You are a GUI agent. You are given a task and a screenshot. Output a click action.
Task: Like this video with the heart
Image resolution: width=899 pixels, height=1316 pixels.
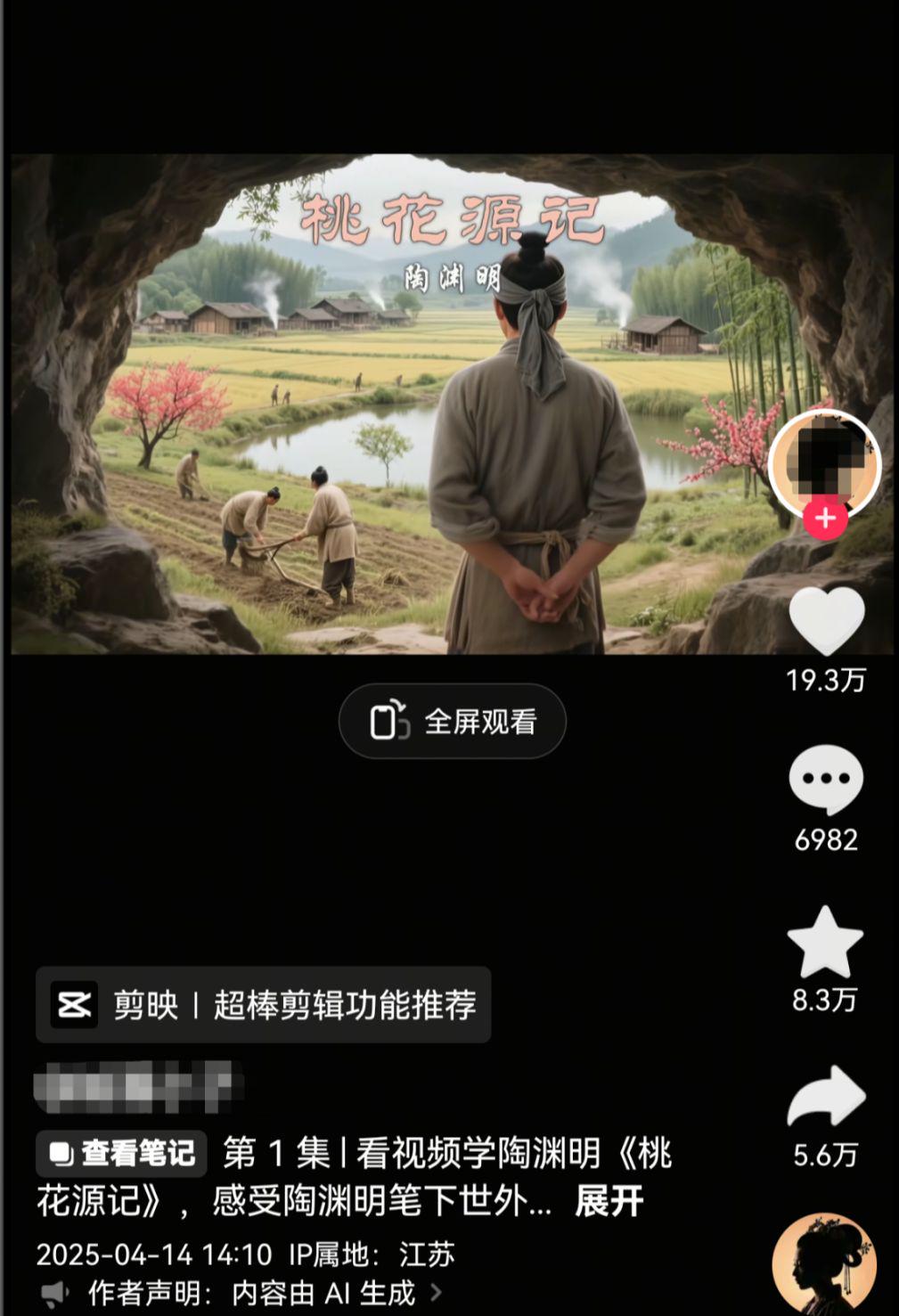(x=826, y=622)
